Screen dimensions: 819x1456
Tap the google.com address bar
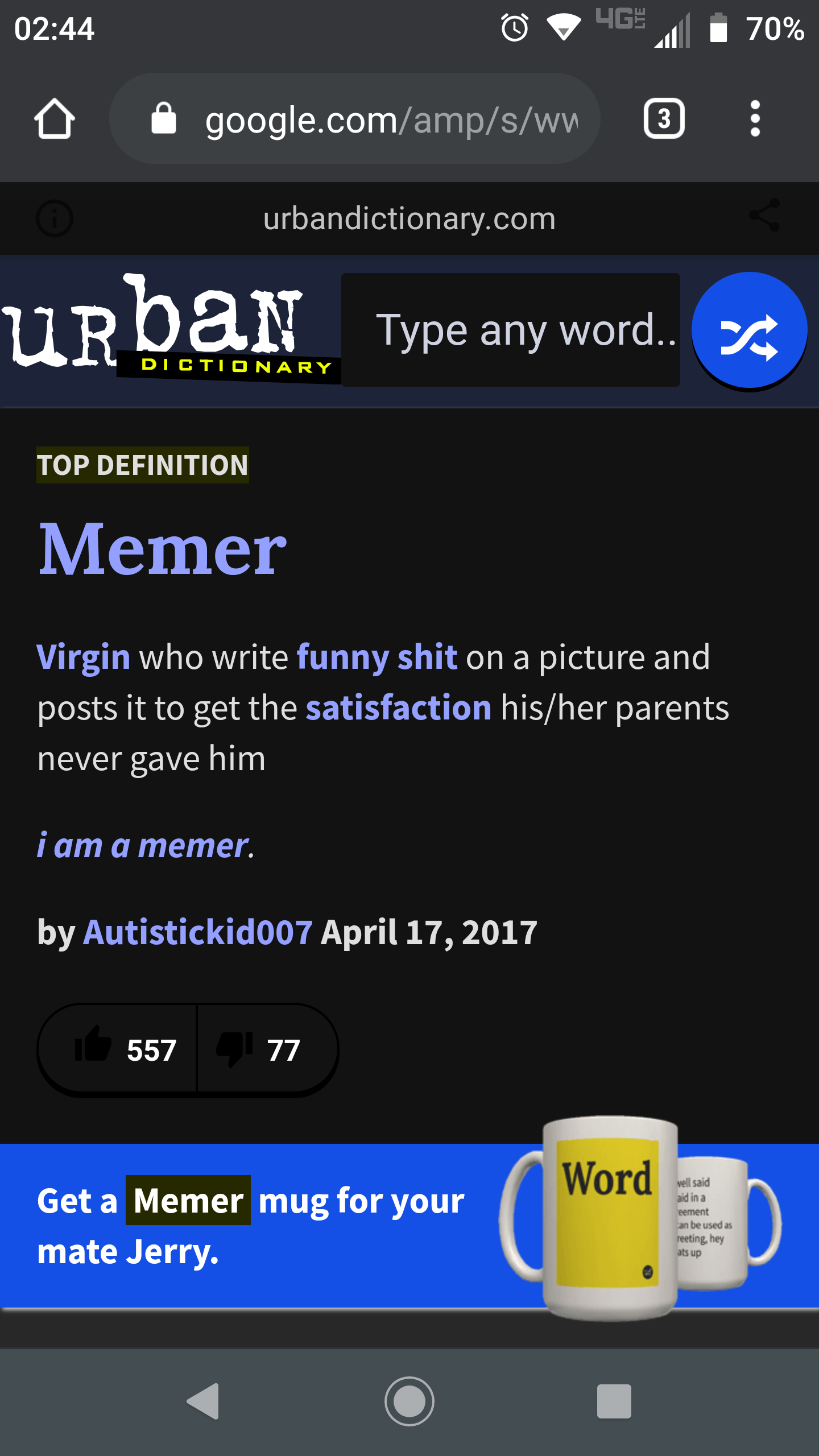[x=355, y=119]
